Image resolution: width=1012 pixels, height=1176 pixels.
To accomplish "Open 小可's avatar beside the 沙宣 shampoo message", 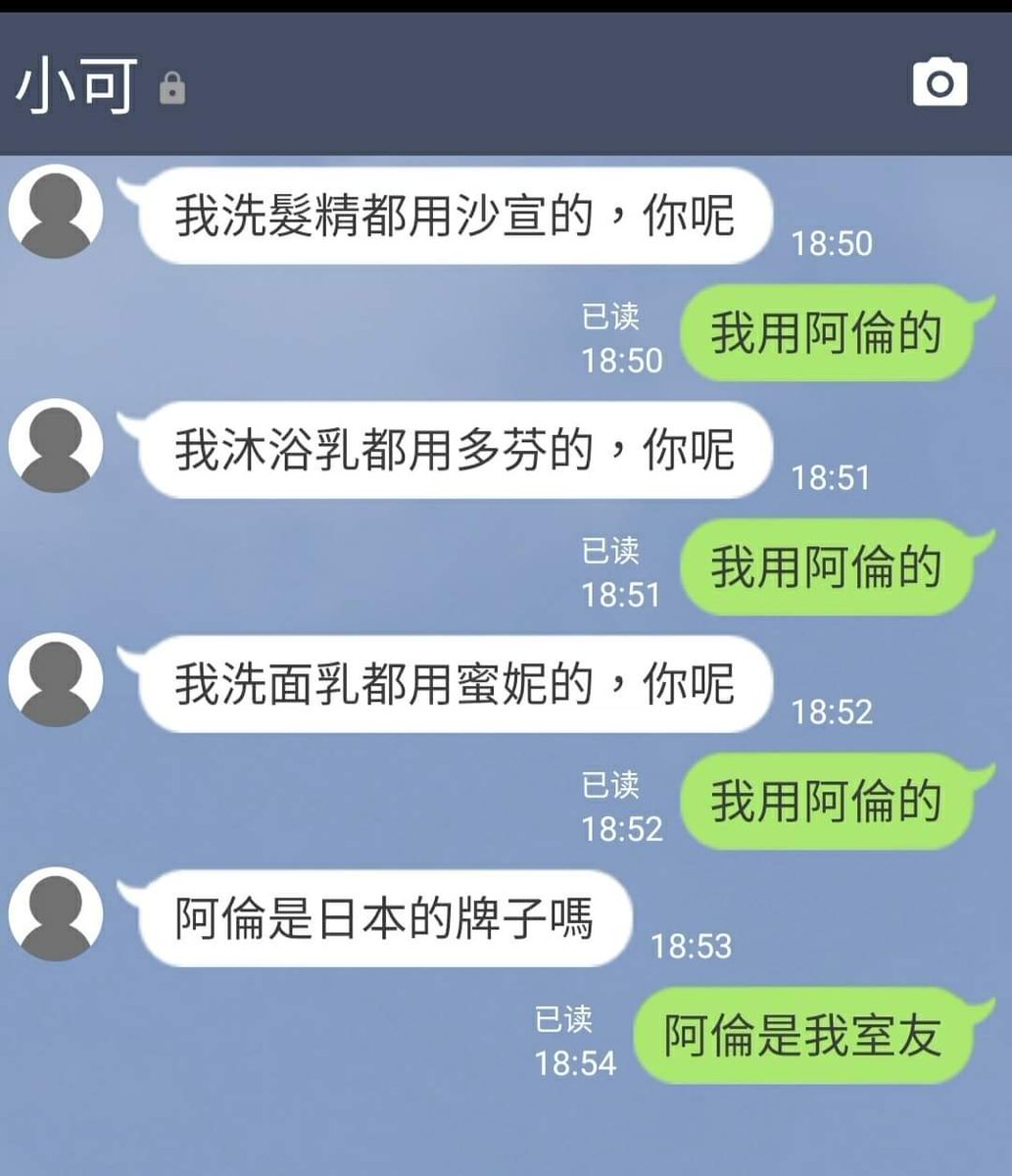I will 56,213.
